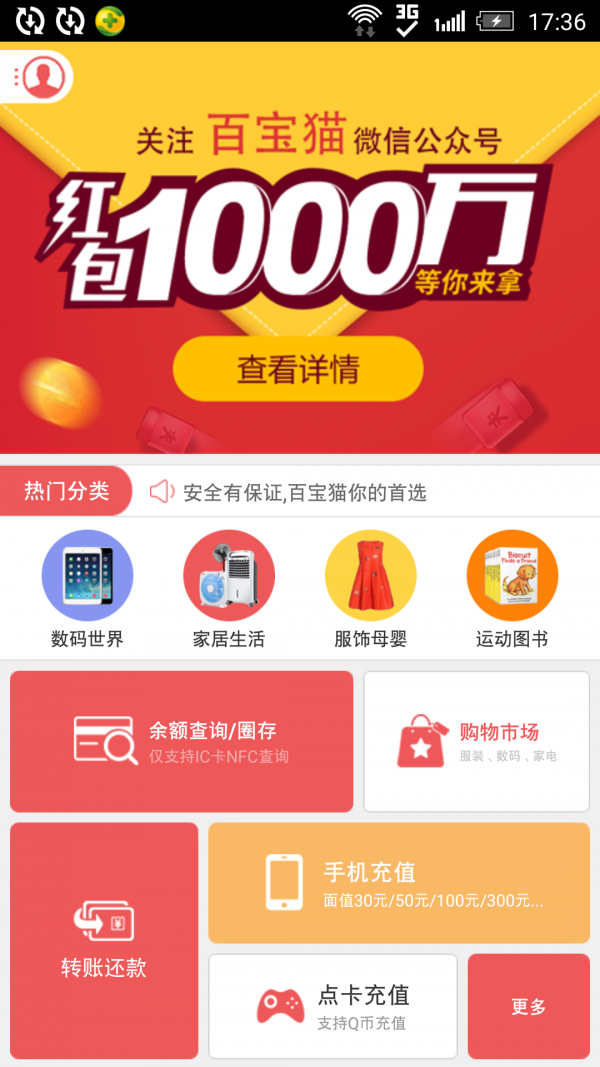The width and height of the screenshot is (600, 1067).
Task: Open 转账还款 transfer and repayment
Action: [104, 940]
